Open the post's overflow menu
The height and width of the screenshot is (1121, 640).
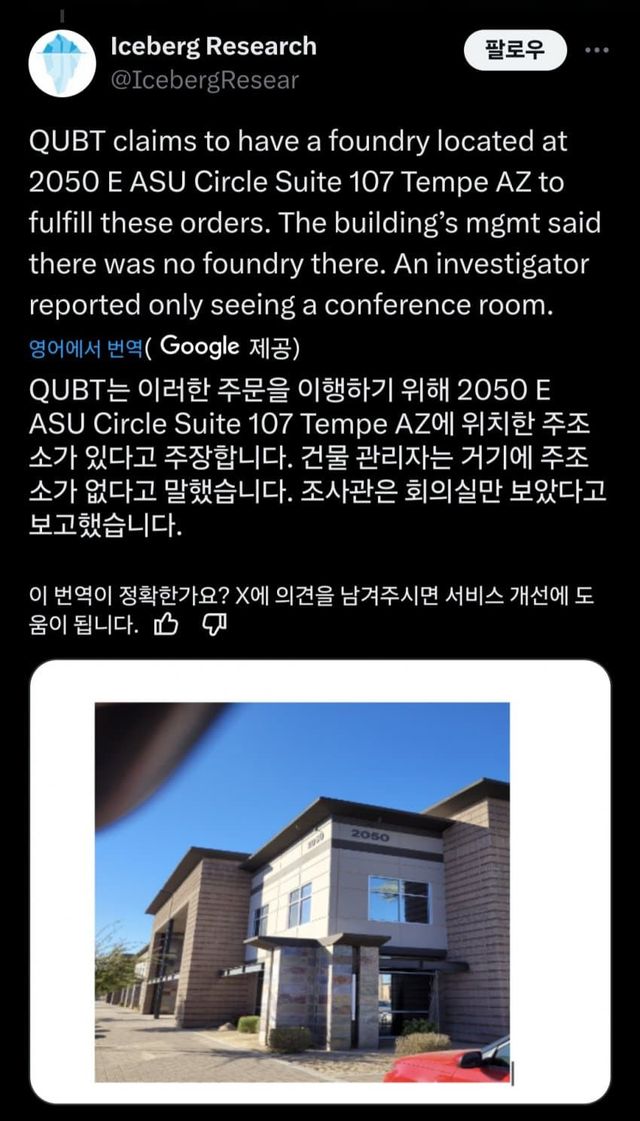pos(596,50)
